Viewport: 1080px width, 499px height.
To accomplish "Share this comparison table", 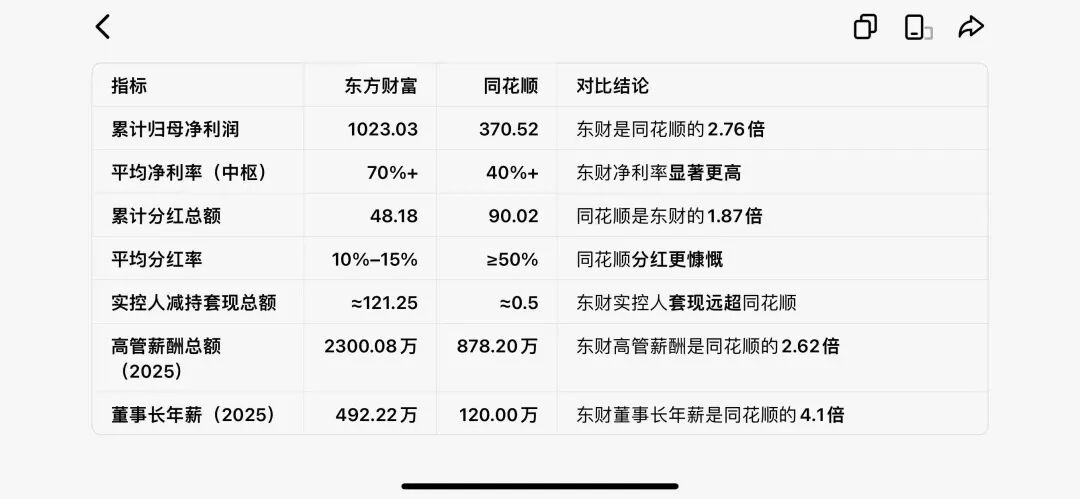I will tap(970, 27).
